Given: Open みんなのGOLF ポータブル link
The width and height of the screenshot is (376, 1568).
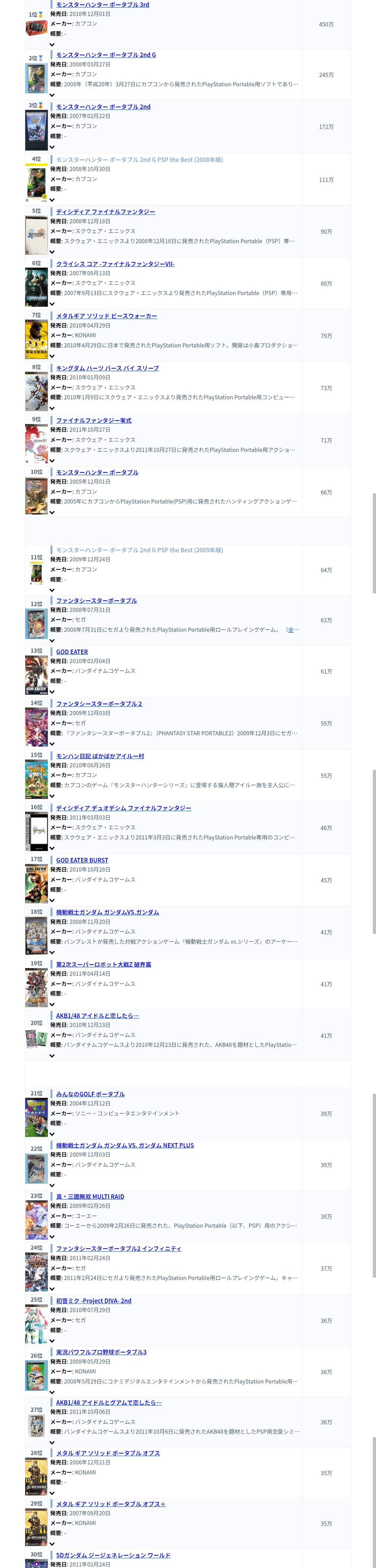Looking at the screenshot, I should pyautogui.click(x=90, y=1094).
